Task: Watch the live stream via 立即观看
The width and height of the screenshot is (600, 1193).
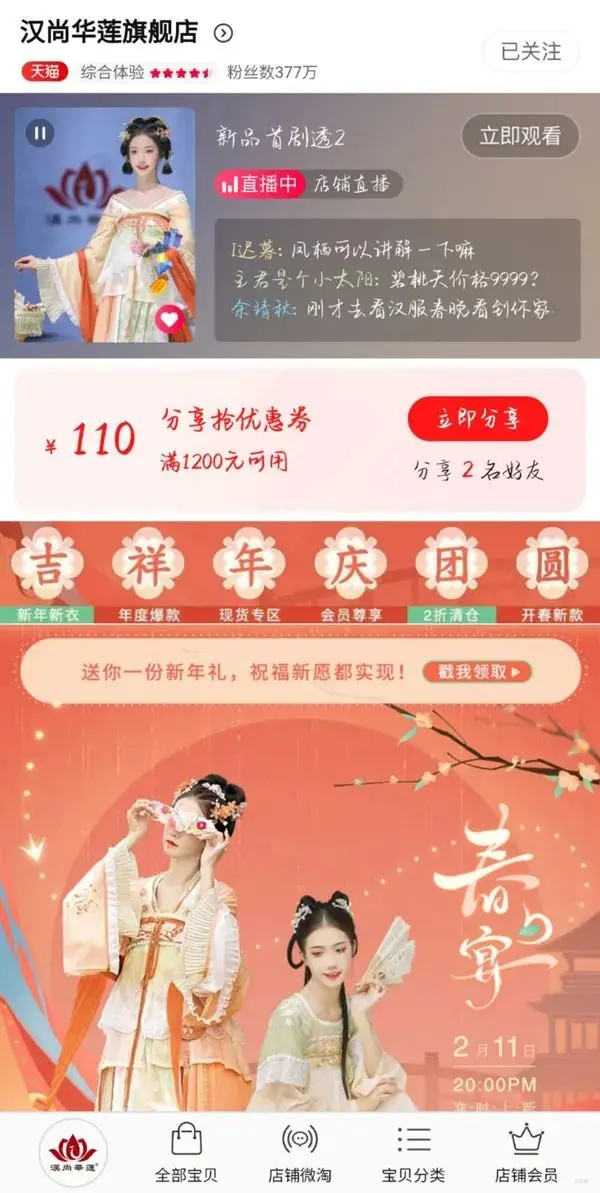Action: (519, 136)
